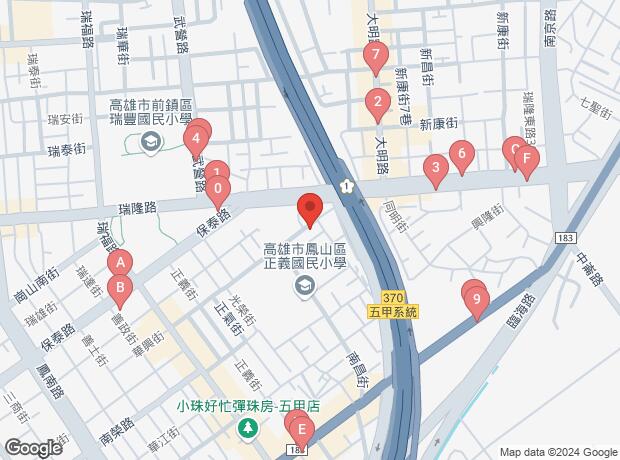Select the marker labeled B
The height and width of the screenshot is (460, 620).
[120, 290]
